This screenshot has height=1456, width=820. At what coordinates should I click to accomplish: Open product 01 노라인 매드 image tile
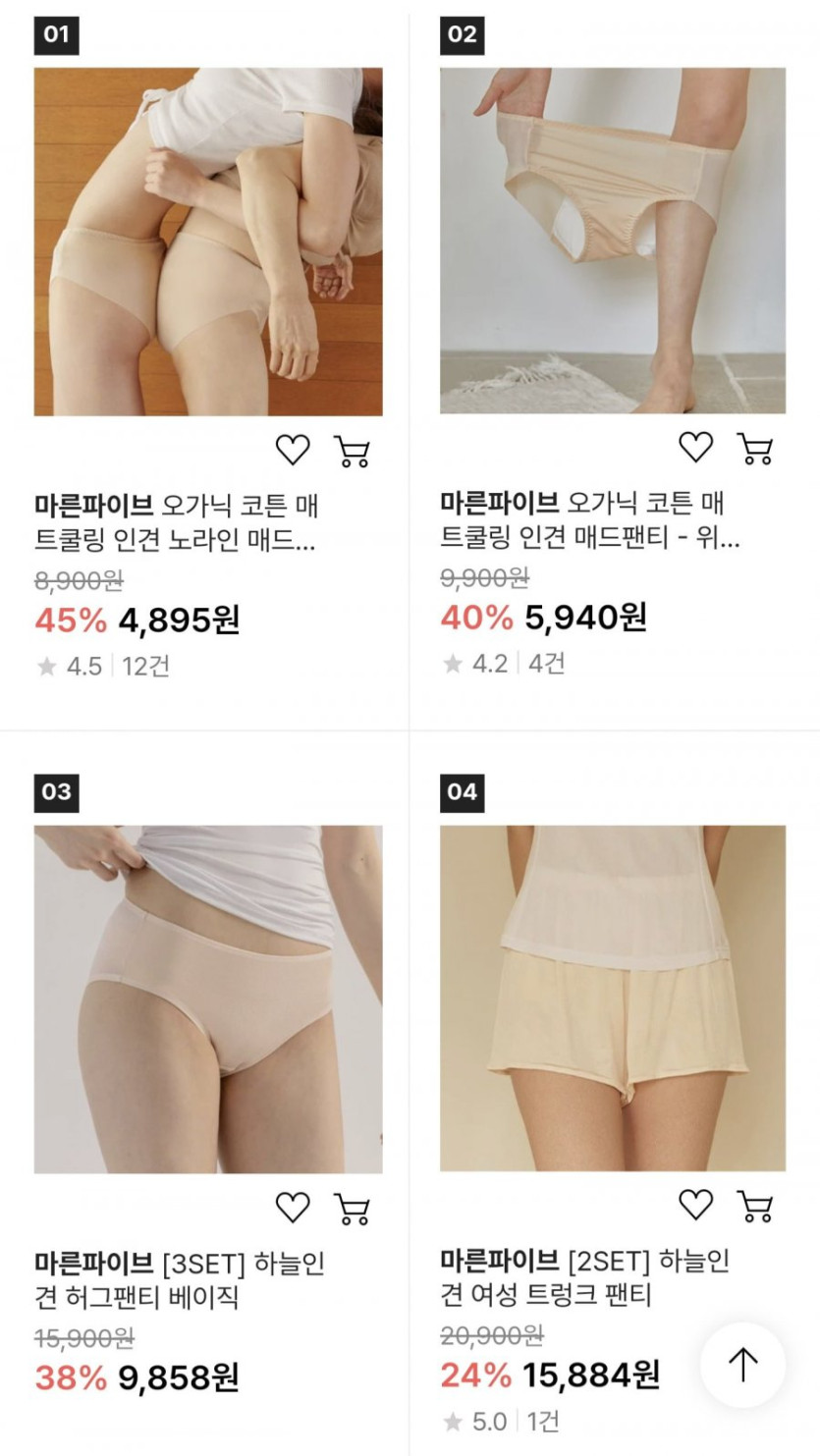point(208,242)
